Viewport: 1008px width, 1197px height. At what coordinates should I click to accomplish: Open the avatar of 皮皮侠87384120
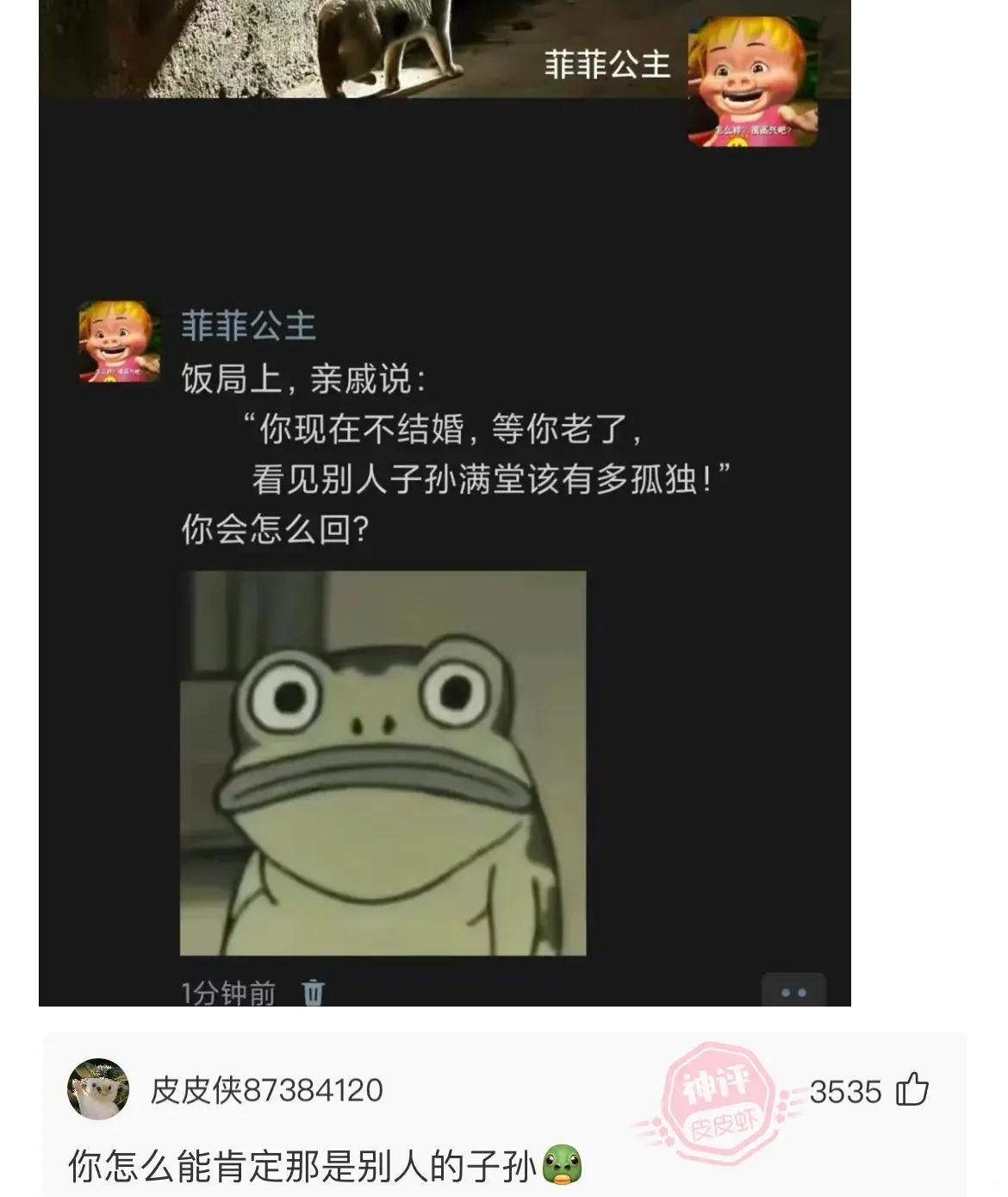(98, 1089)
